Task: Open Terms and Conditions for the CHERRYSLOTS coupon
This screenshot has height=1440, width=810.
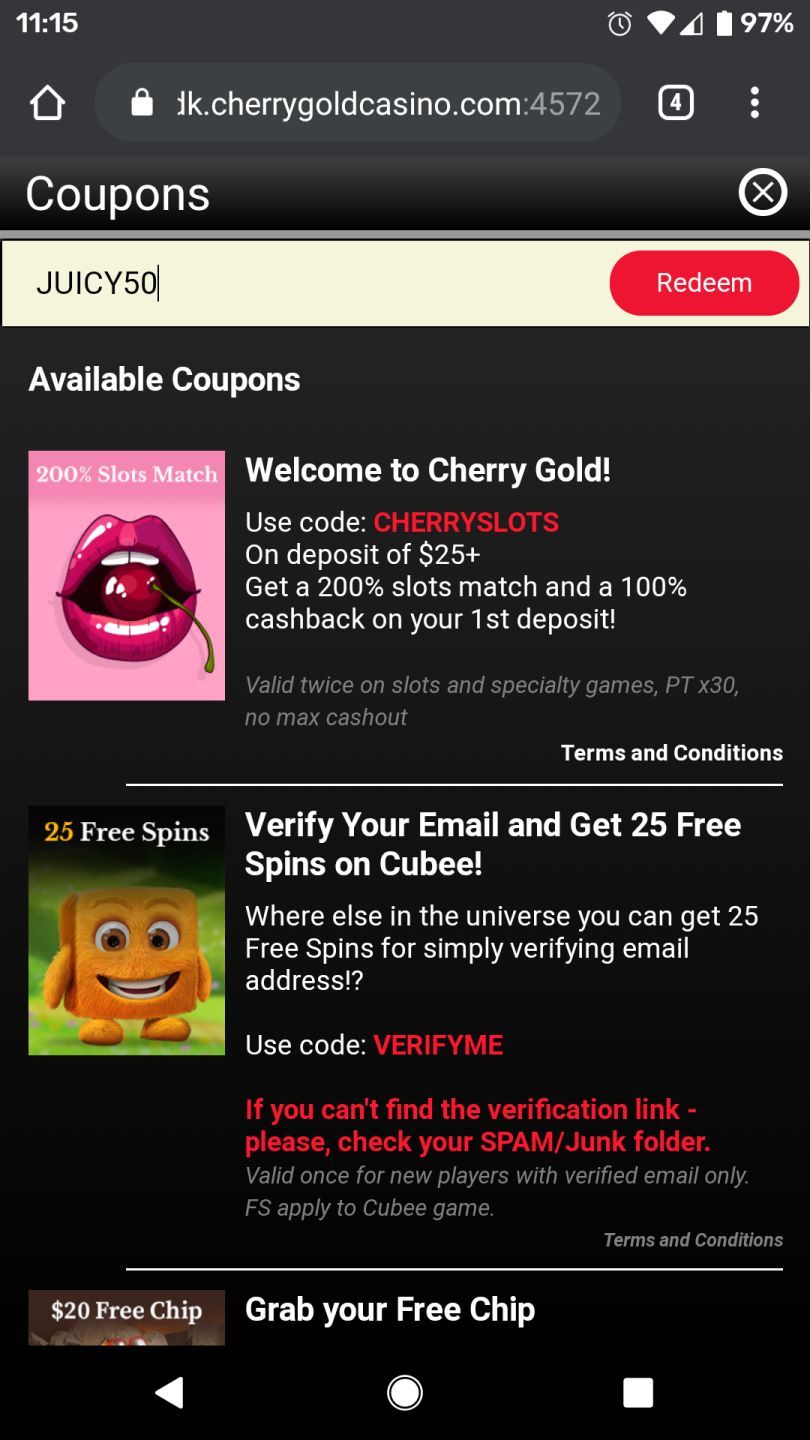Action: [672, 753]
